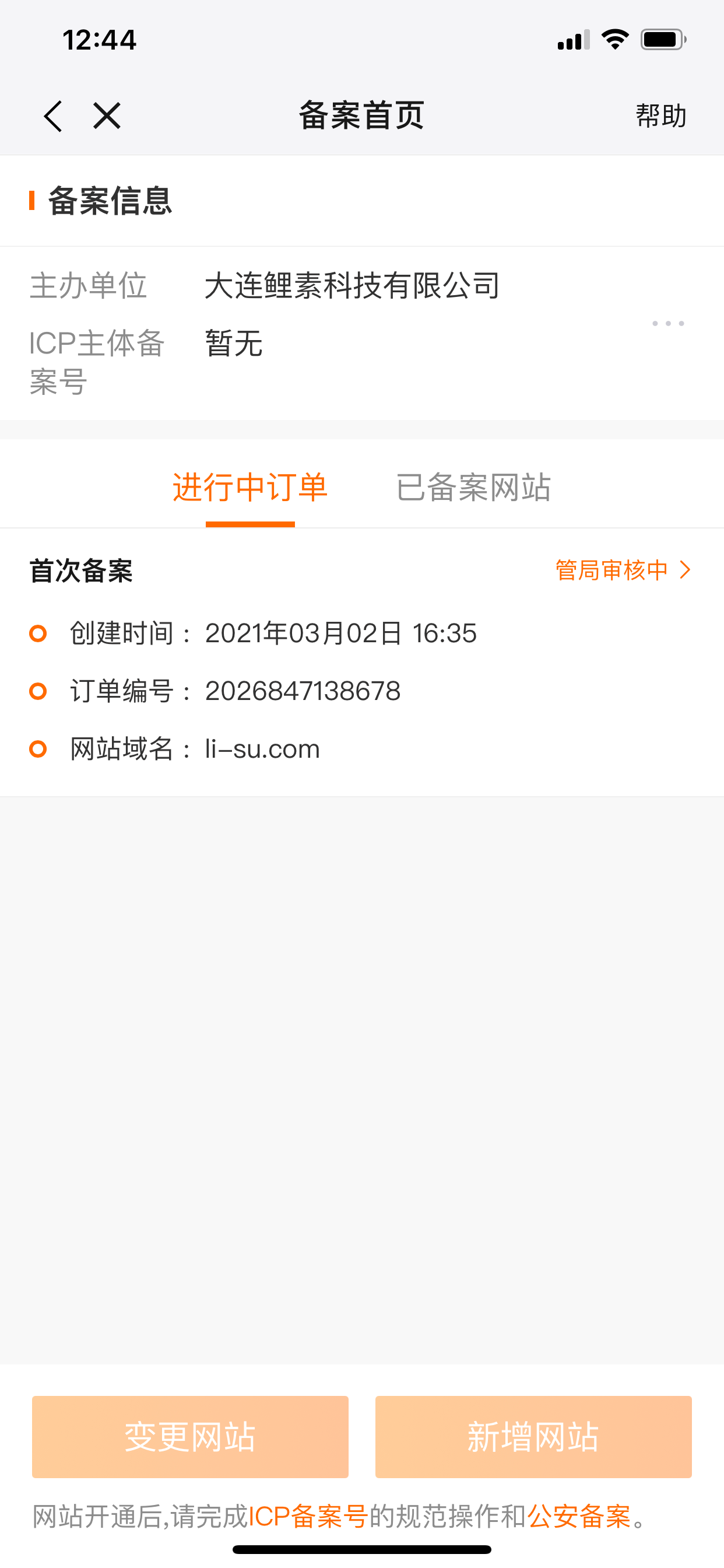Open the ICP备案号 link
724x1568 pixels.
[308, 1516]
